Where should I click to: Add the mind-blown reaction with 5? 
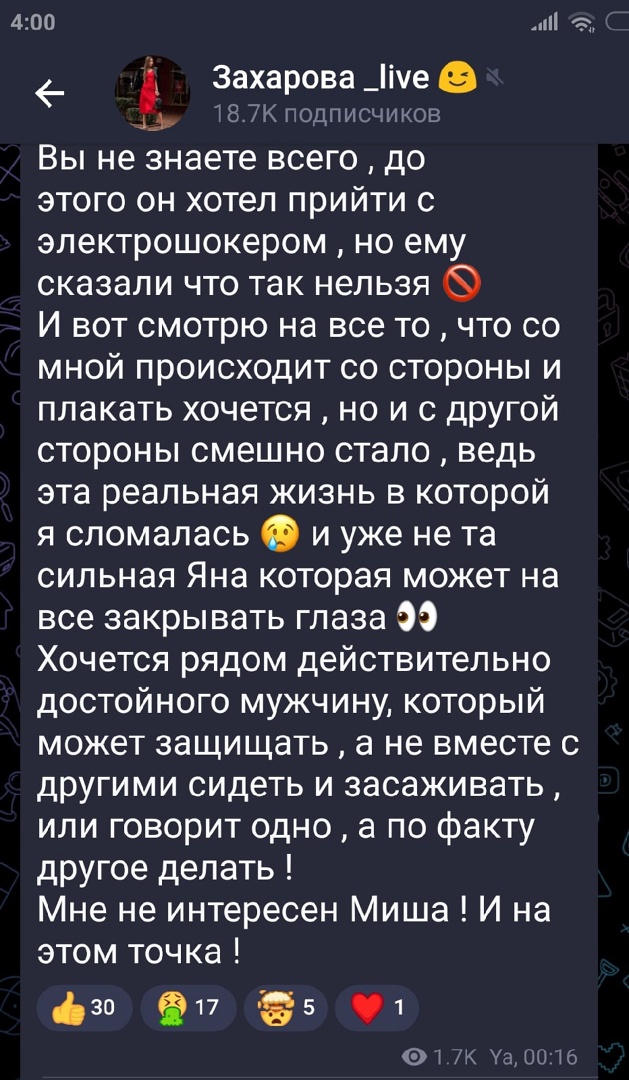[287, 1008]
